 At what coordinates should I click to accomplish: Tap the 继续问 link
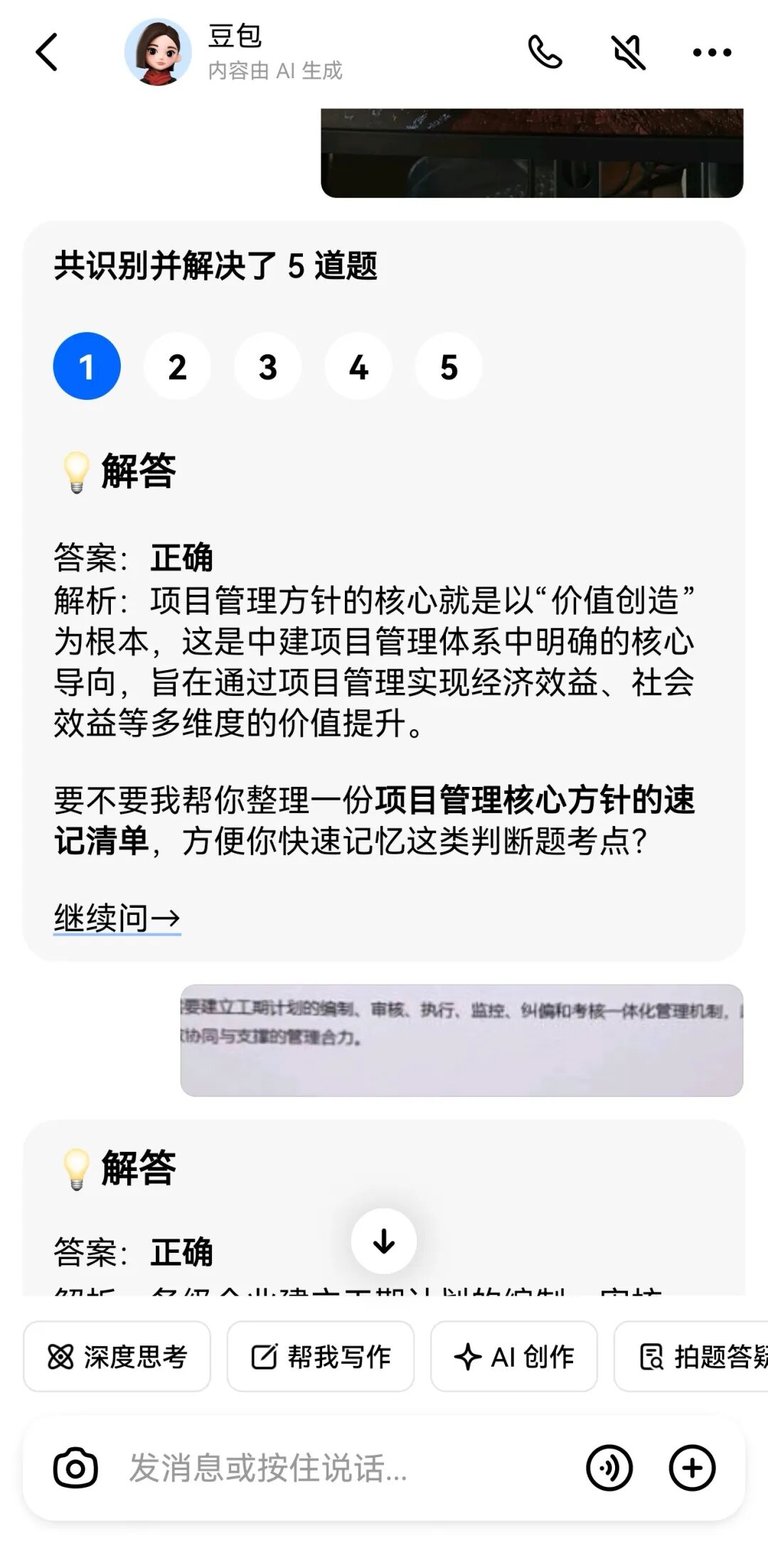pos(117,918)
